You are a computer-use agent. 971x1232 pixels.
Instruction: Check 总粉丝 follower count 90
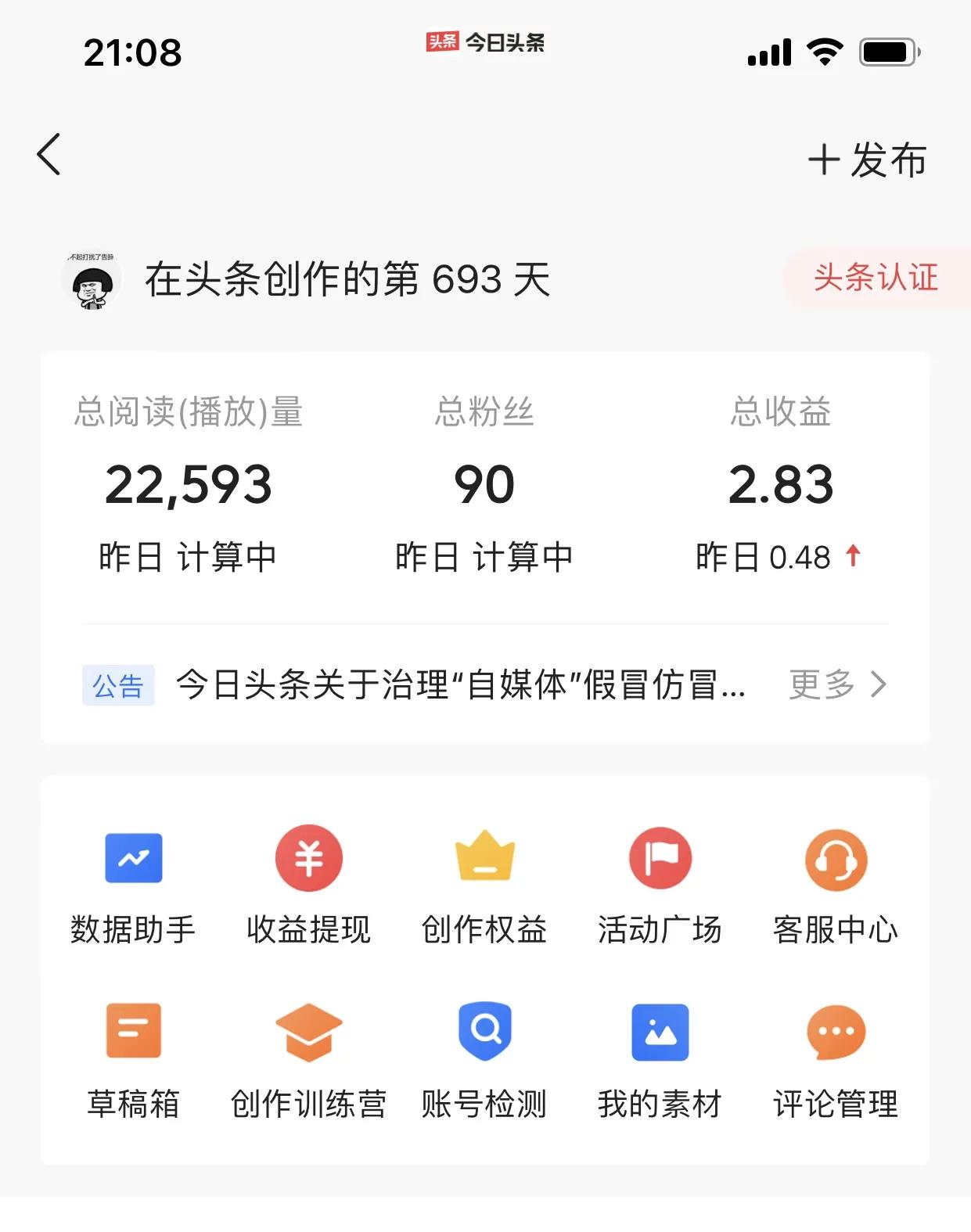[x=485, y=483]
